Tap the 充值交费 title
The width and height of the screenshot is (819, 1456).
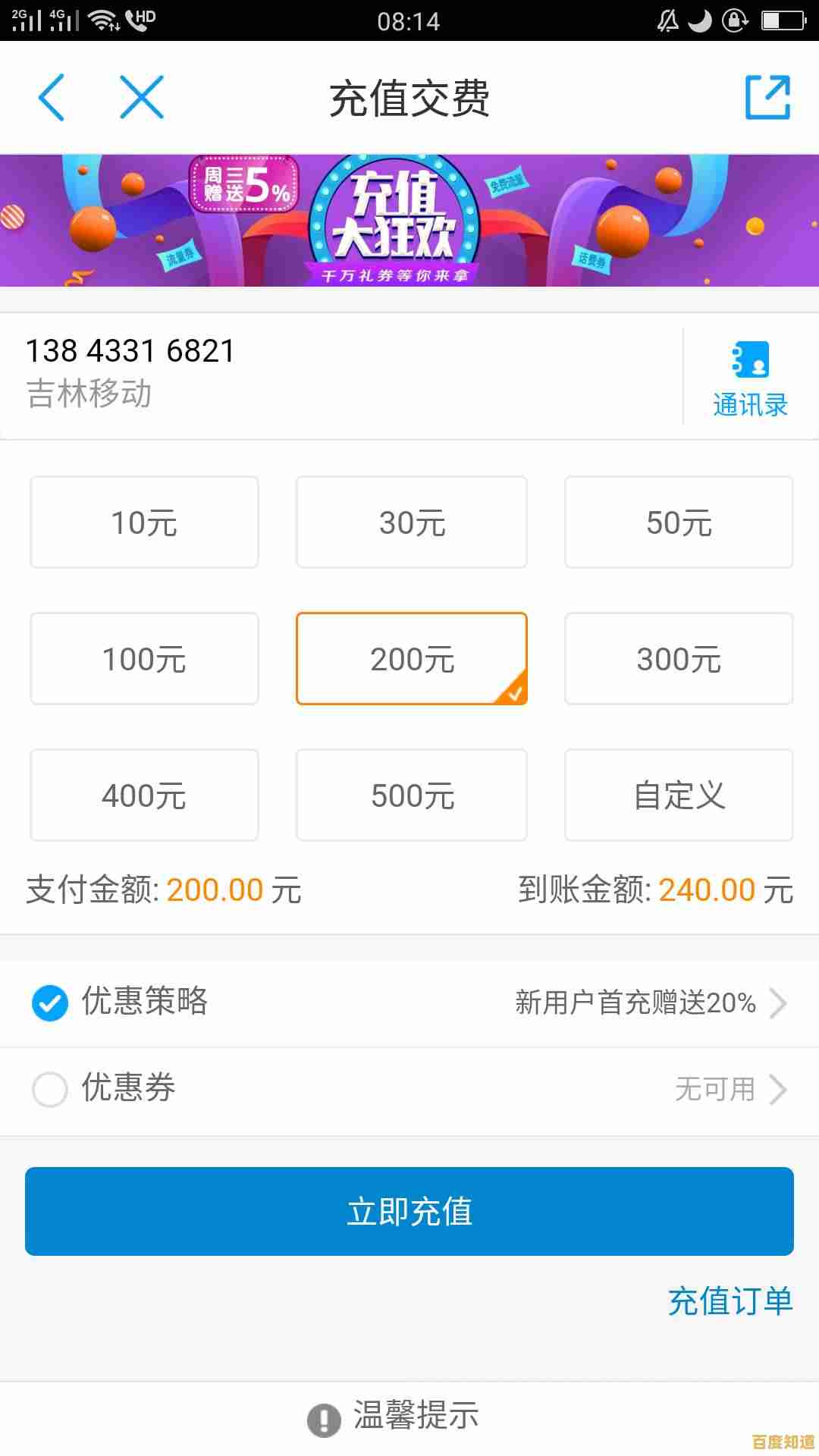tap(409, 98)
